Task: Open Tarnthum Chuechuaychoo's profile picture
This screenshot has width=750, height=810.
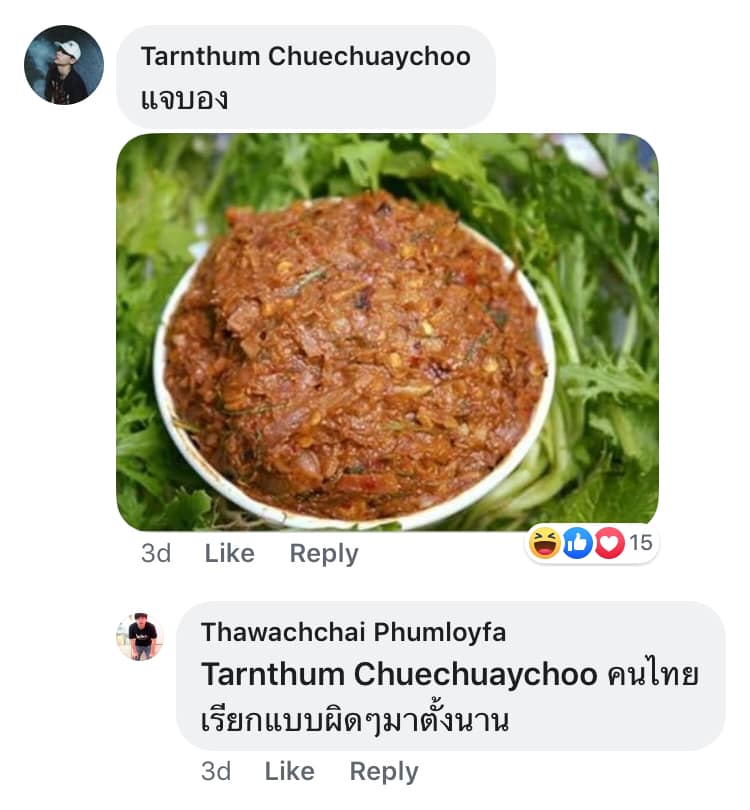Action: (x=63, y=65)
